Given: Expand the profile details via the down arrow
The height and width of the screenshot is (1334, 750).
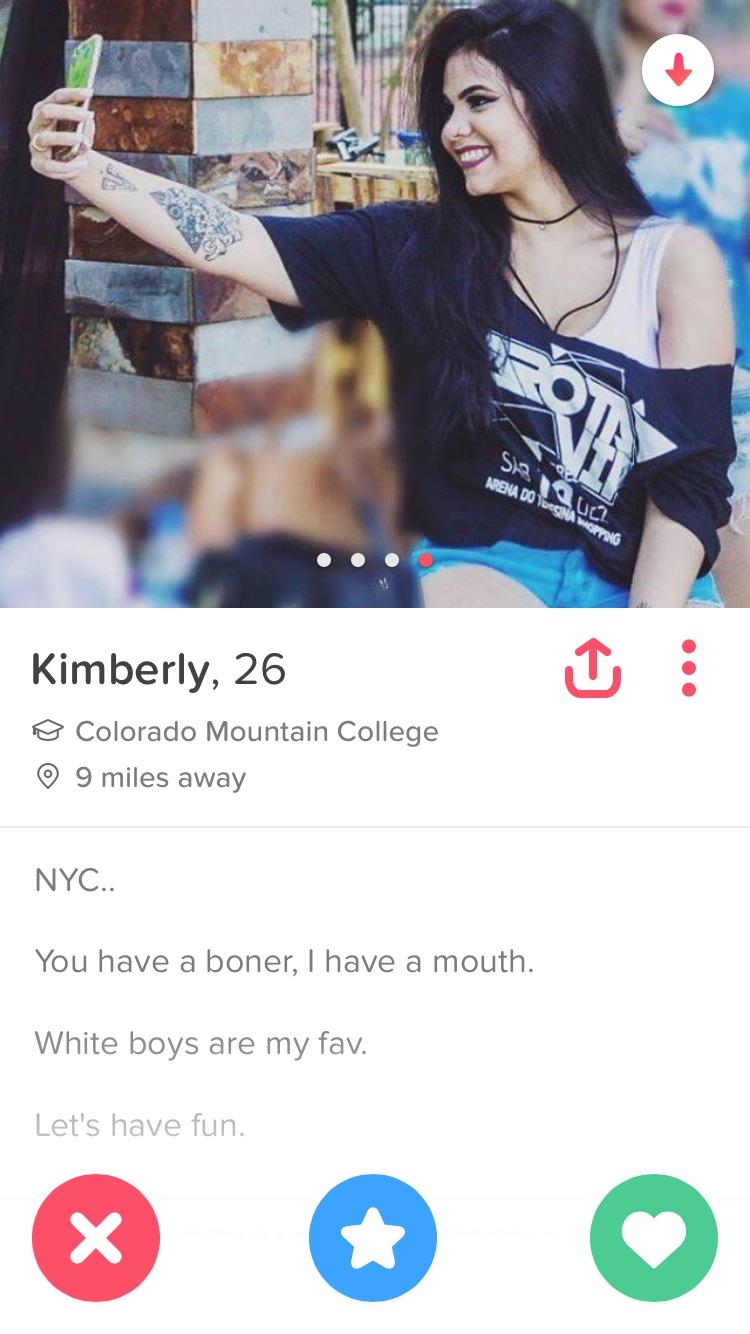Looking at the screenshot, I should coord(677,70).
